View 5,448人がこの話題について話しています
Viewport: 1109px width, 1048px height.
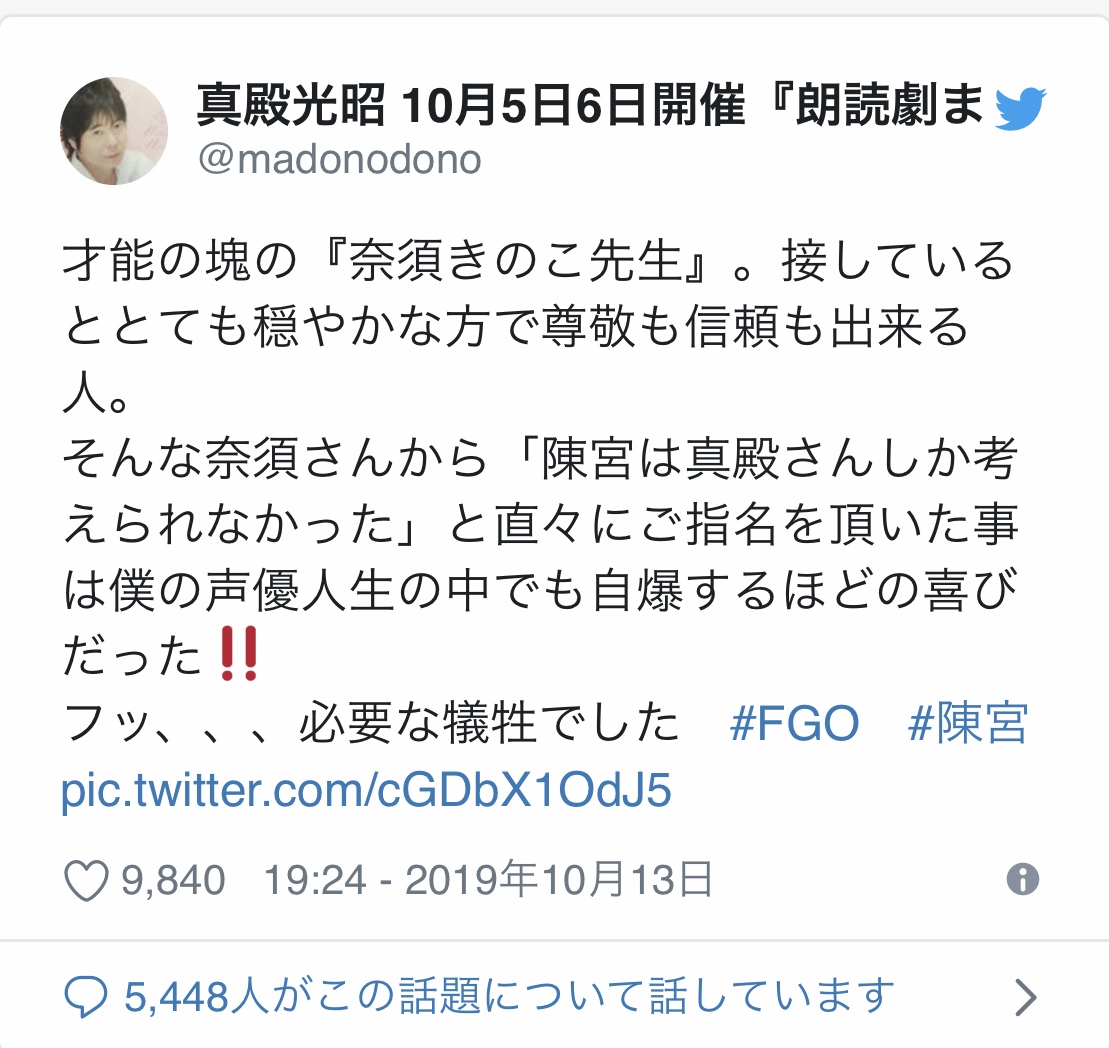tap(478, 996)
